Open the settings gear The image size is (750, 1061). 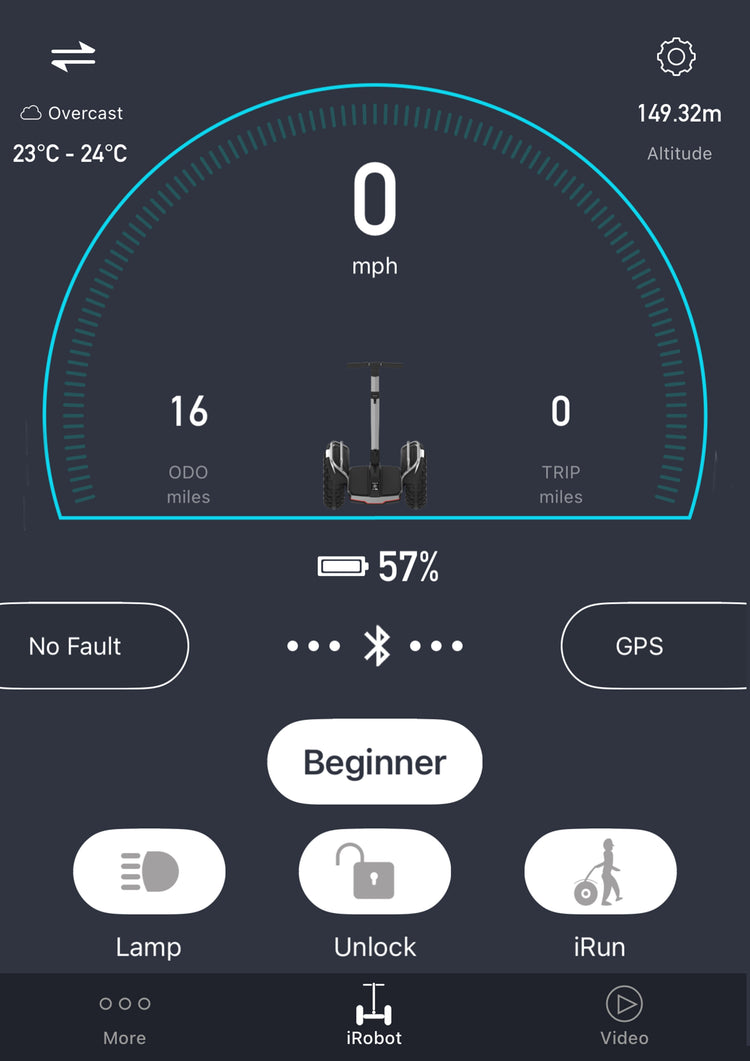676,57
